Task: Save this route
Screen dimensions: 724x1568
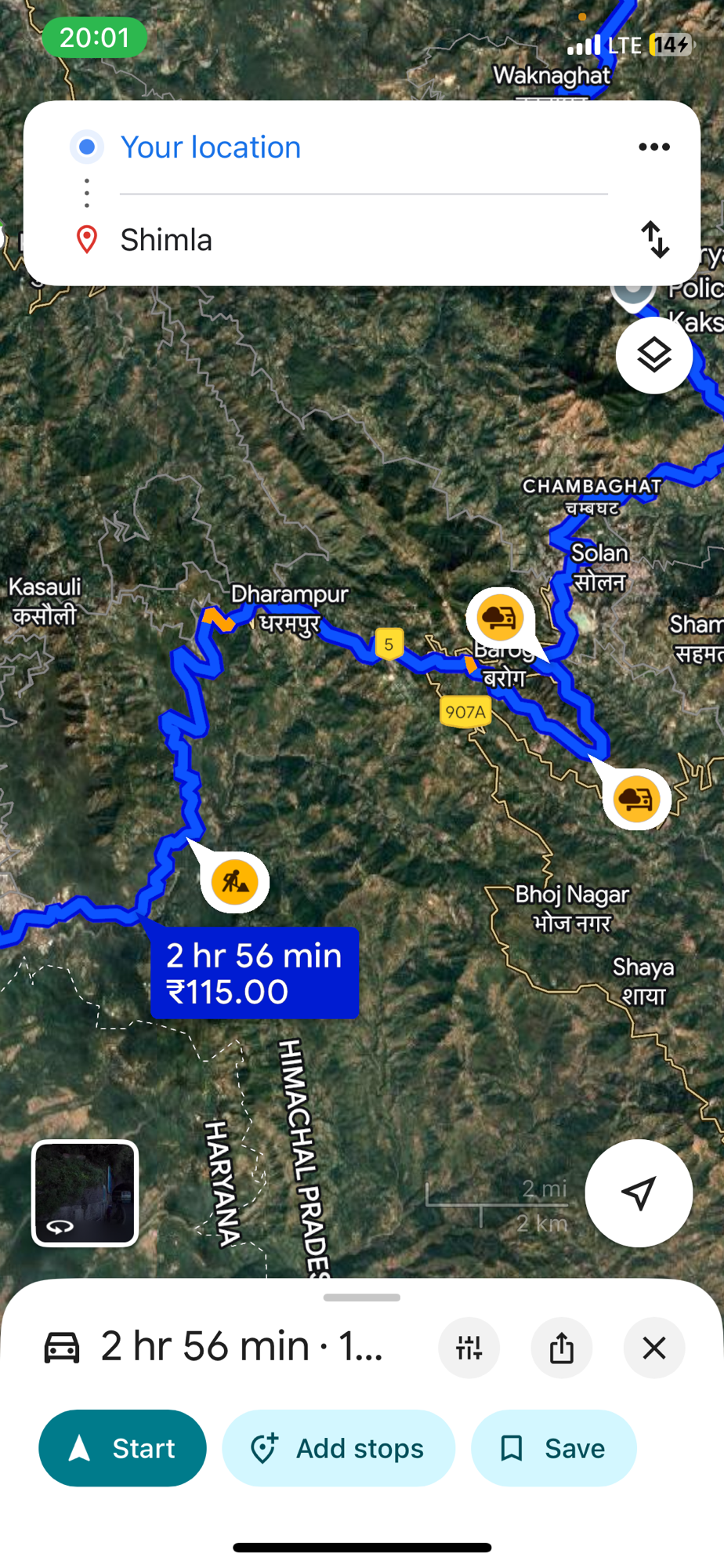Action: [553, 1448]
